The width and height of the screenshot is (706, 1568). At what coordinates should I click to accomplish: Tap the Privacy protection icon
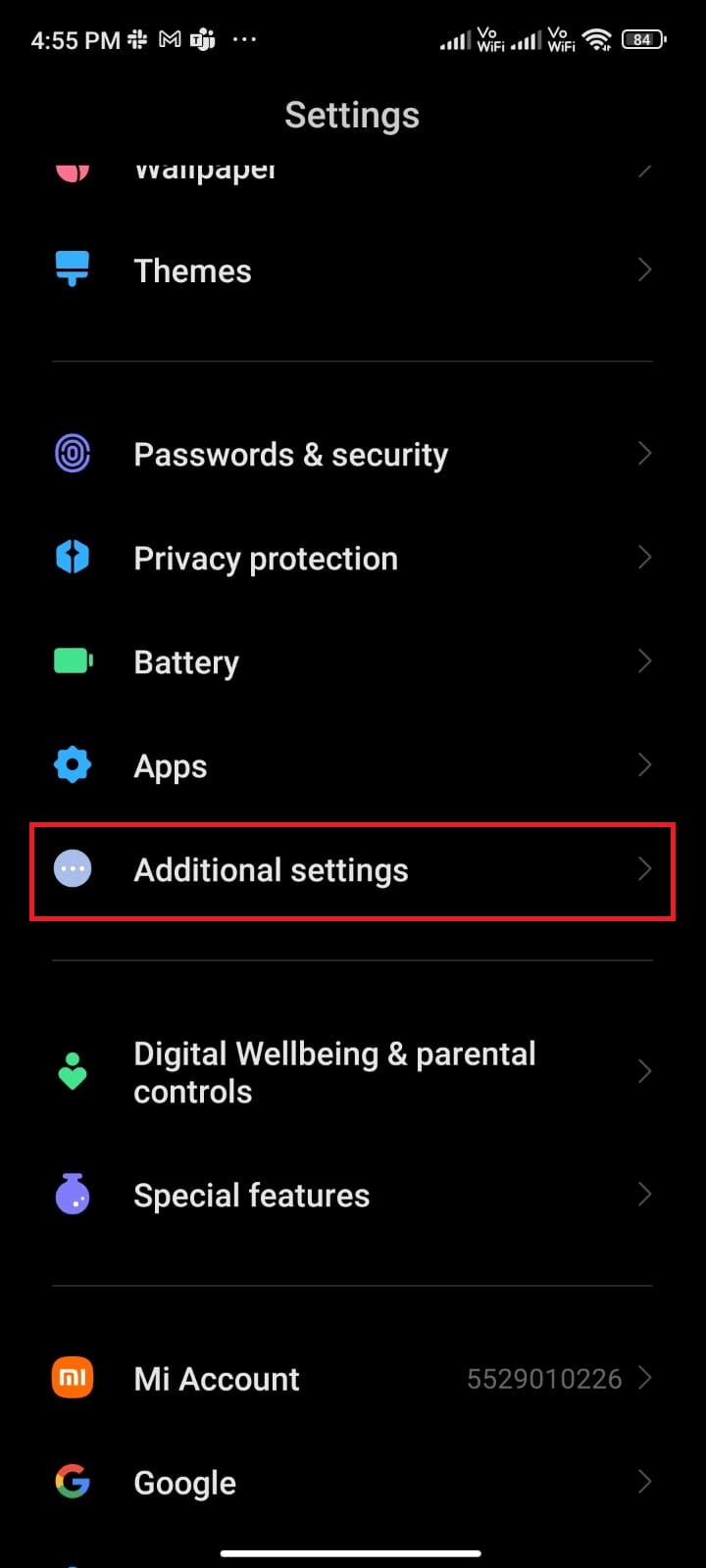click(x=71, y=557)
